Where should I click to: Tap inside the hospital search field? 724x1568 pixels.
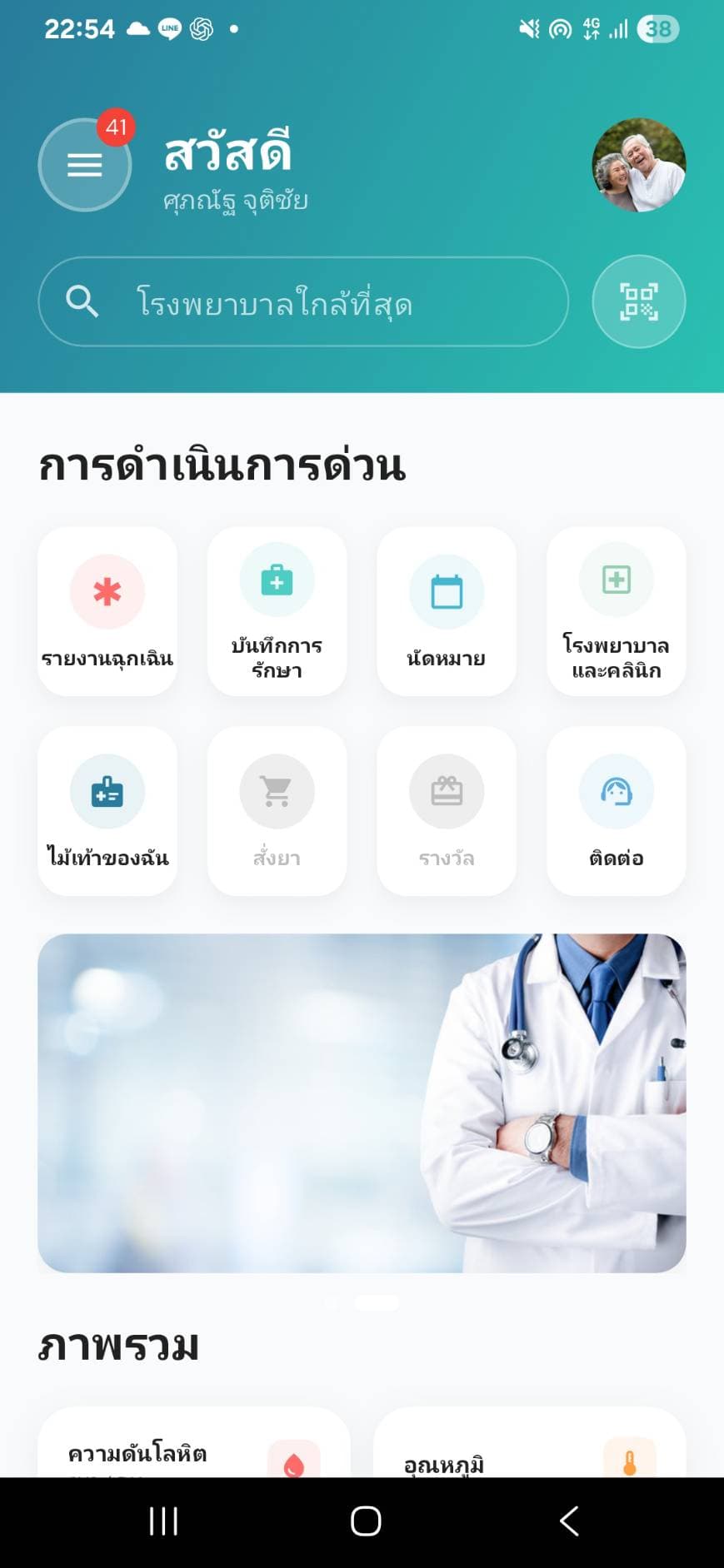(x=333, y=301)
